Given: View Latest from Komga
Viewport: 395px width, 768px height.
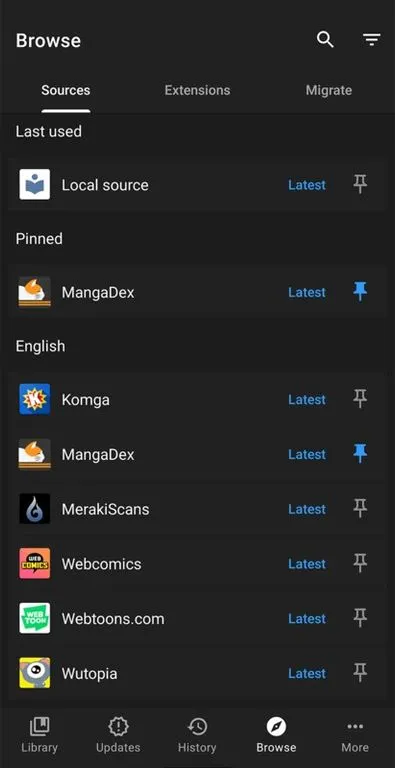Looking at the screenshot, I should click(x=307, y=400).
